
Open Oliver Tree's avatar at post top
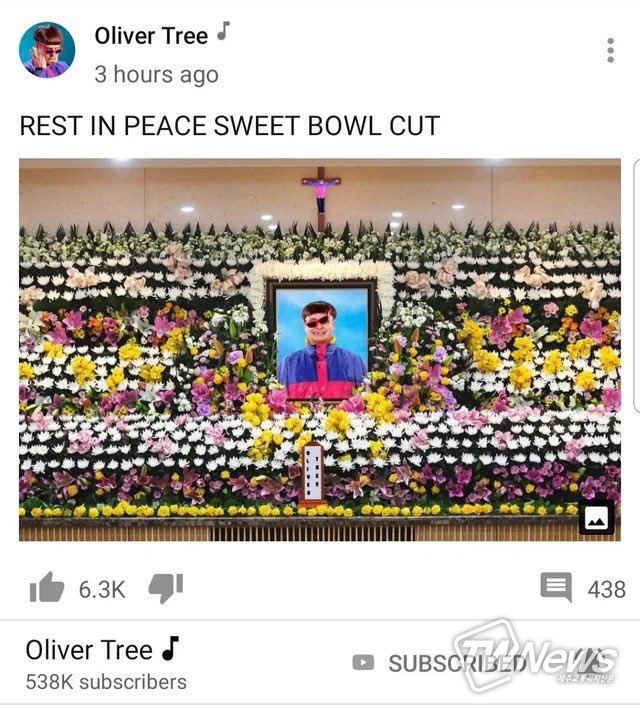[x=46, y=50]
